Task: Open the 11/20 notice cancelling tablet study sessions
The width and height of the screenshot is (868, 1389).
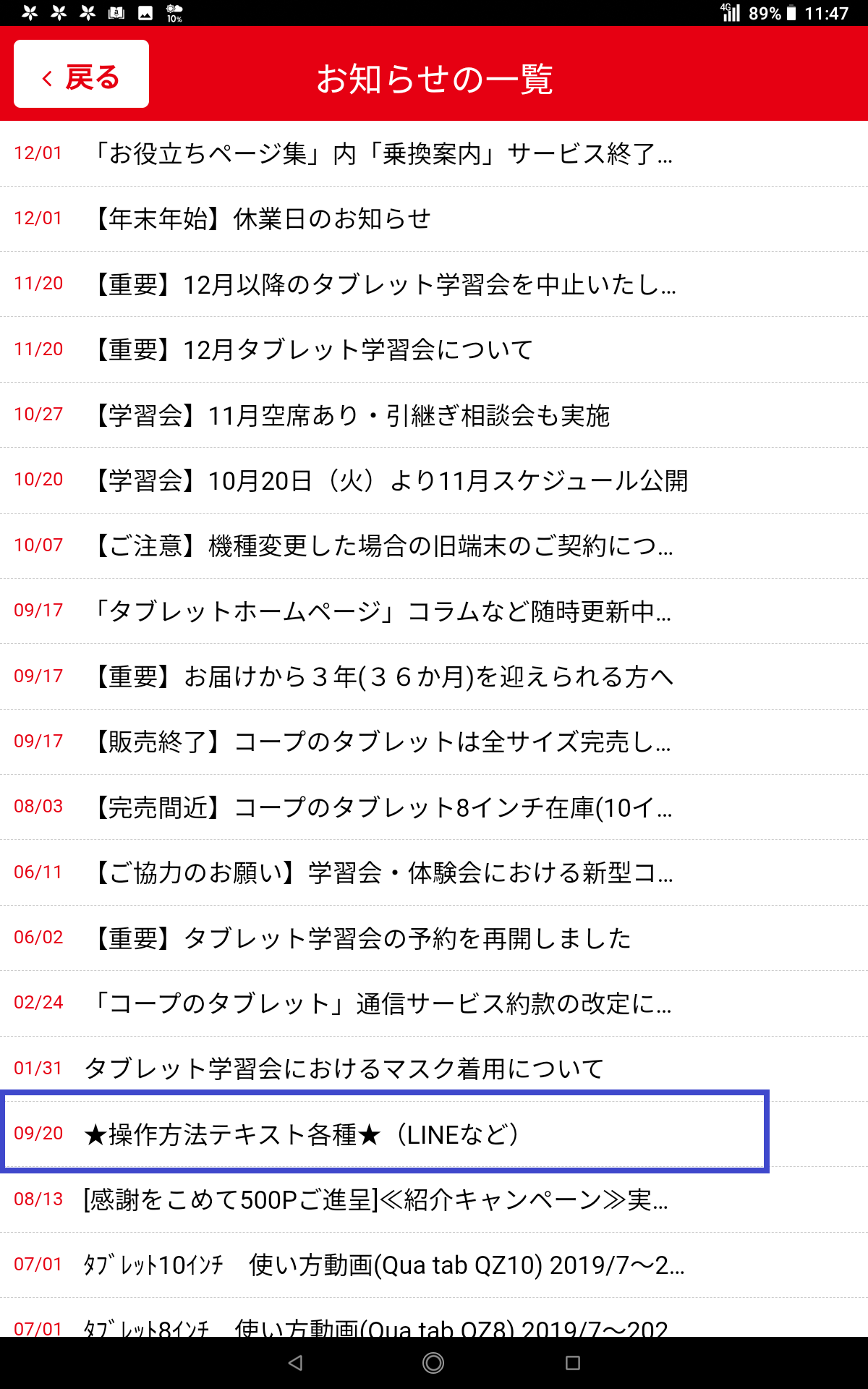Action: (x=434, y=284)
